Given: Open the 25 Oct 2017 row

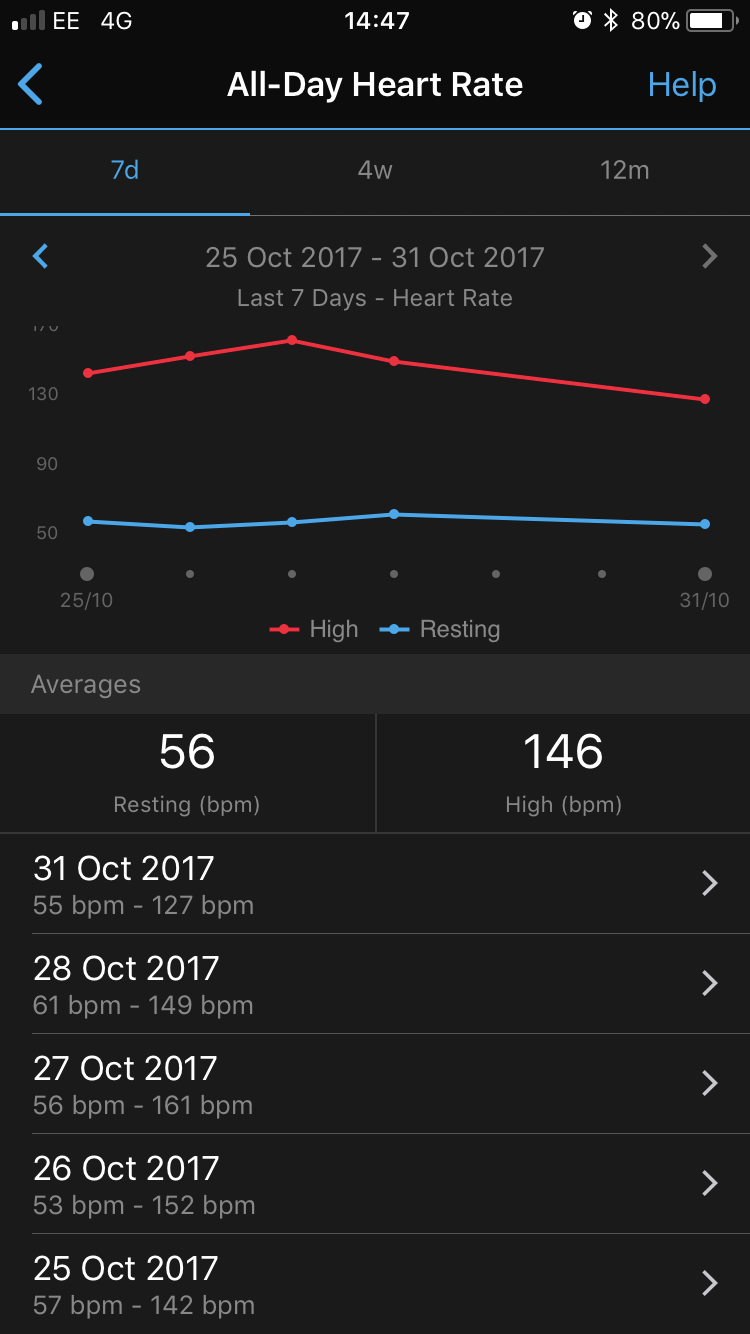Looking at the screenshot, I should (x=375, y=1284).
